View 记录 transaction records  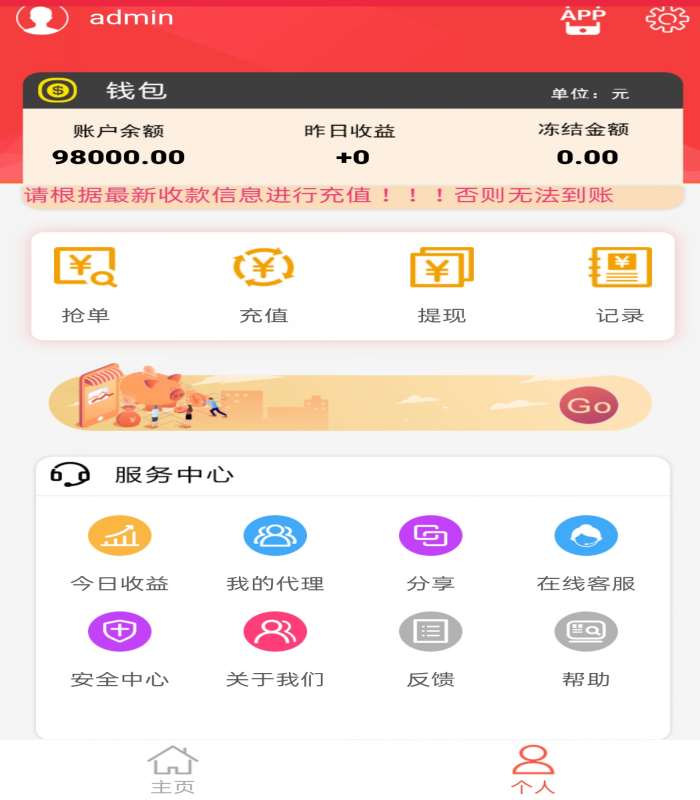(620, 285)
